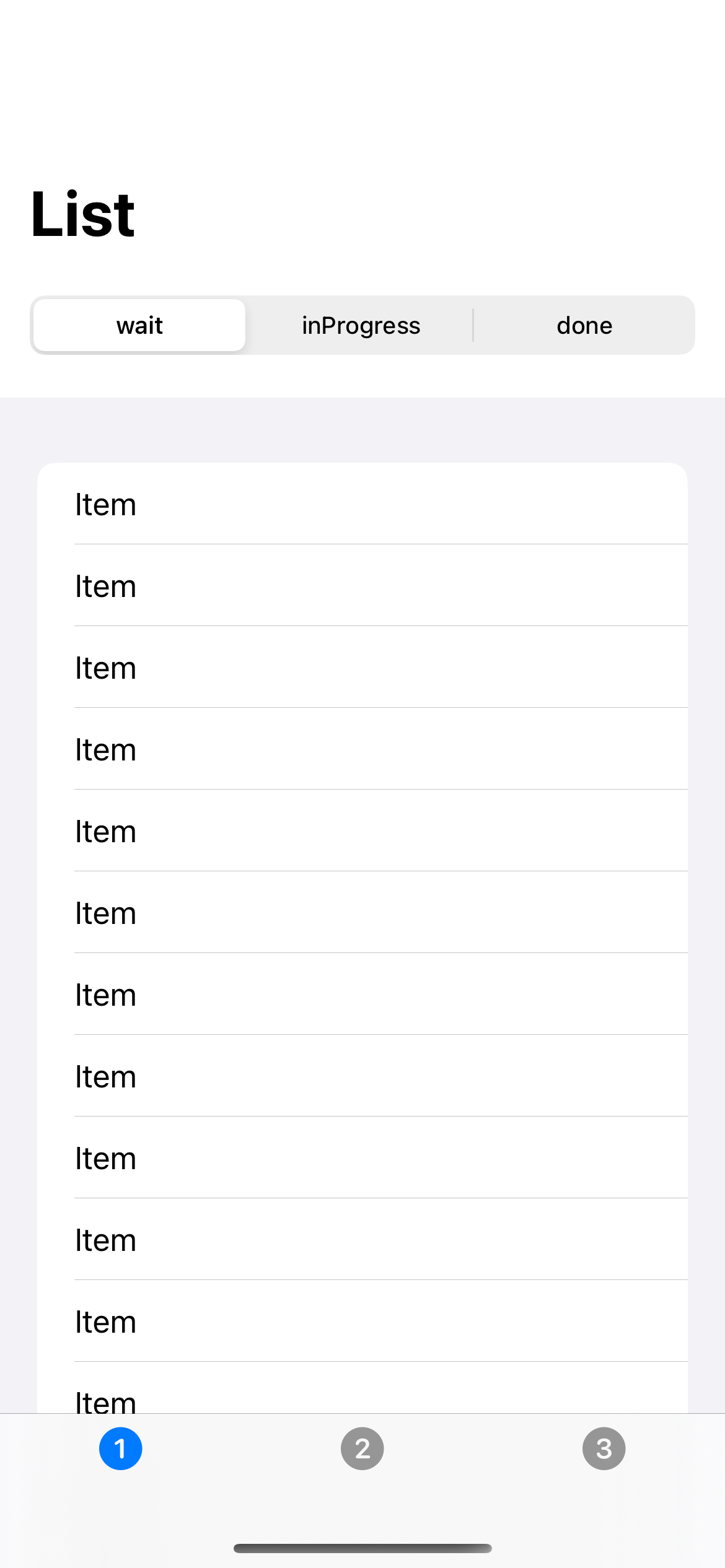Select the tenth Item in the list
The height and width of the screenshot is (1568, 725).
[362, 1239]
